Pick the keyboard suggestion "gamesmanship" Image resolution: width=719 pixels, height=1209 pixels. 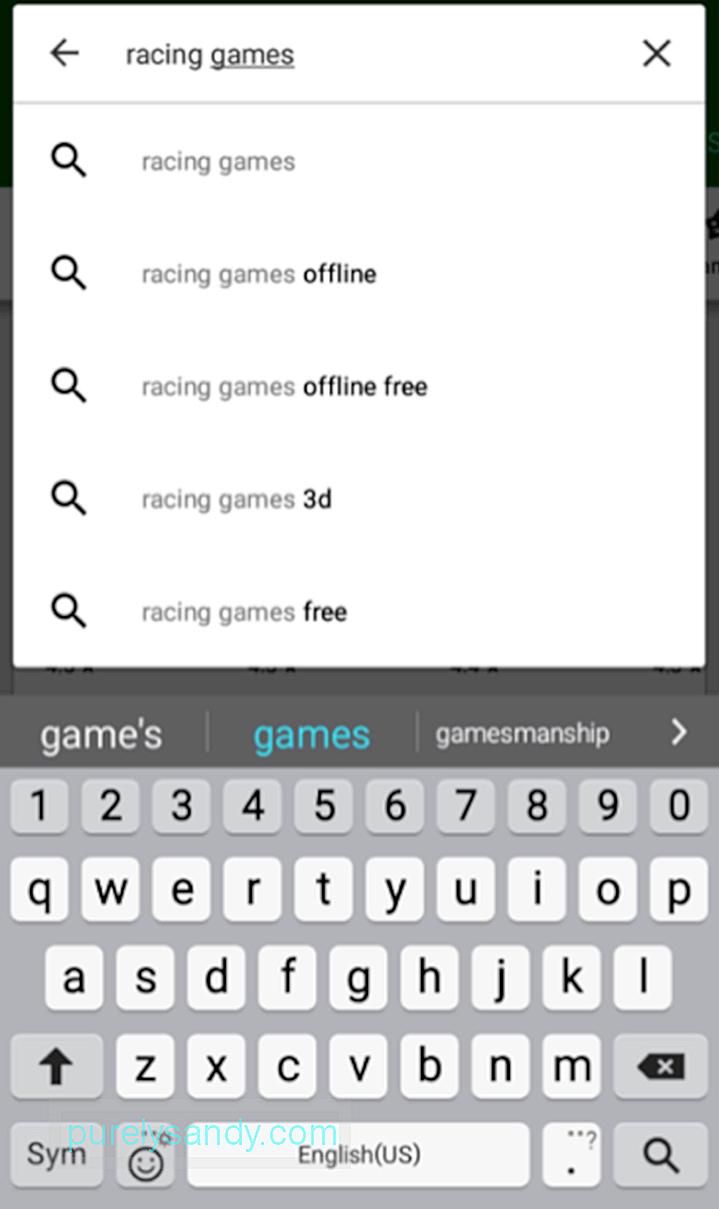tap(522, 734)
